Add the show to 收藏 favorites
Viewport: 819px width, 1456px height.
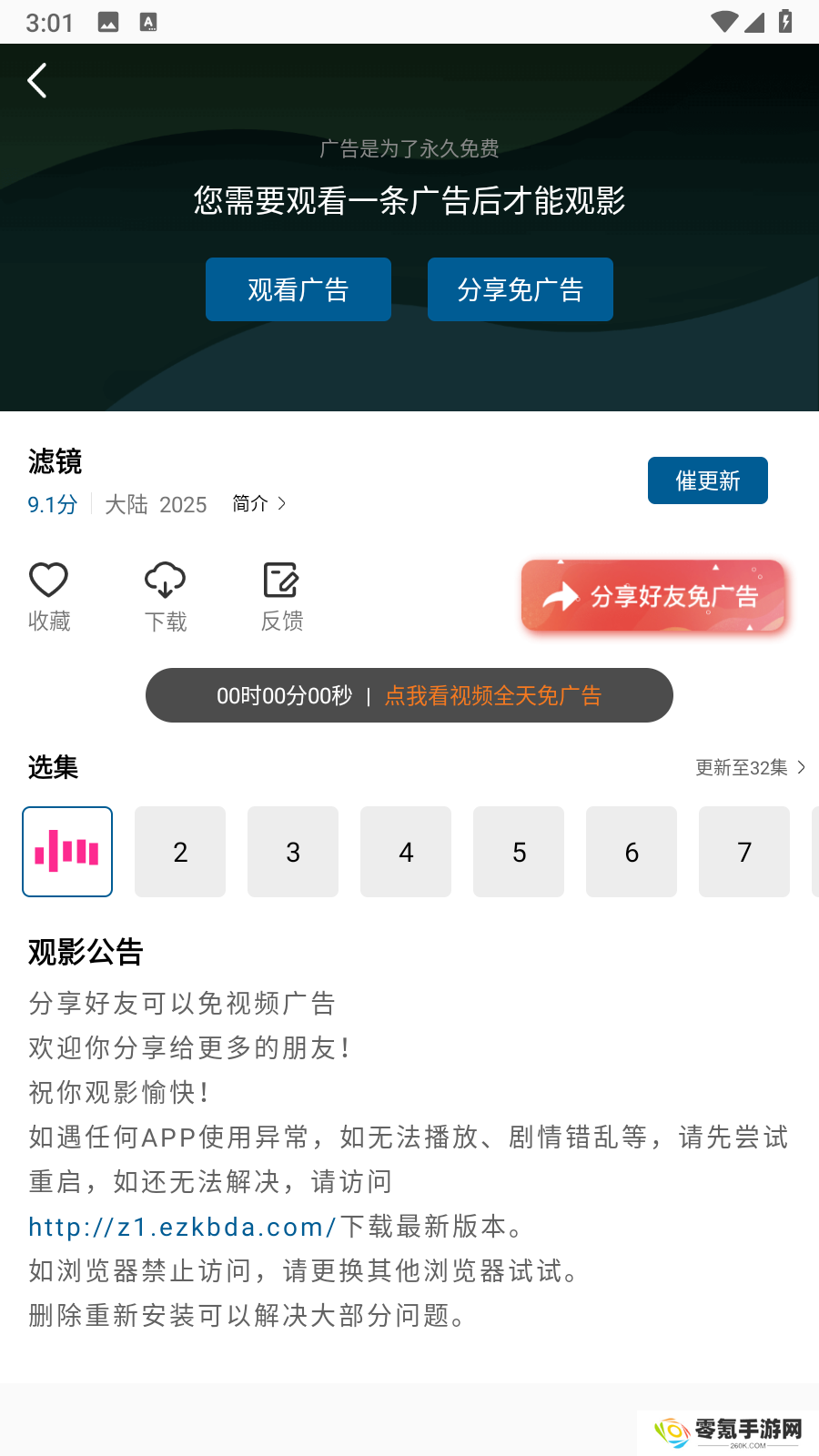(49, 596)
